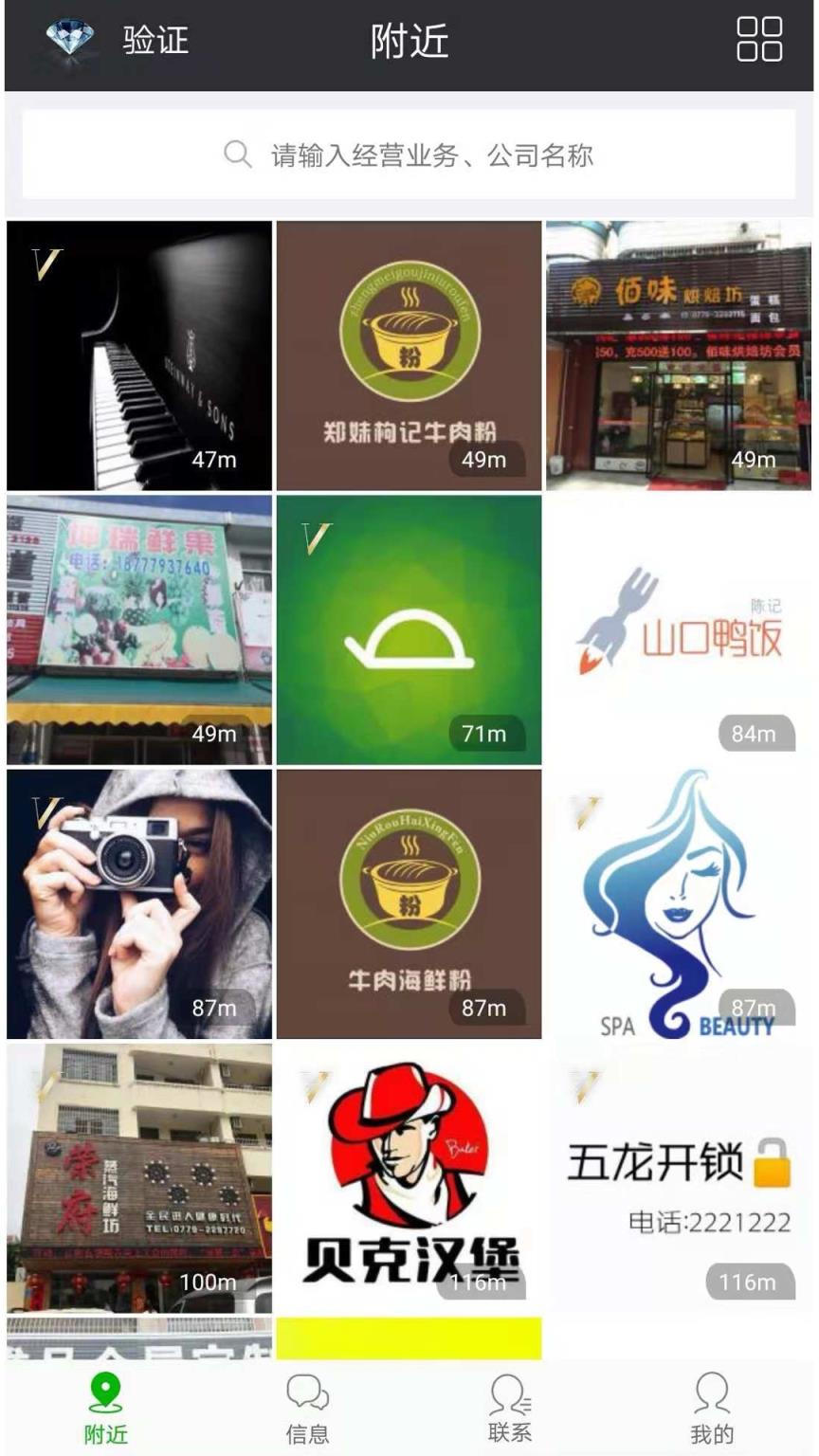The image size is (819, 1456).
Task: Tap the diamond logo in the title bar
Action: [x=66, y=40]
